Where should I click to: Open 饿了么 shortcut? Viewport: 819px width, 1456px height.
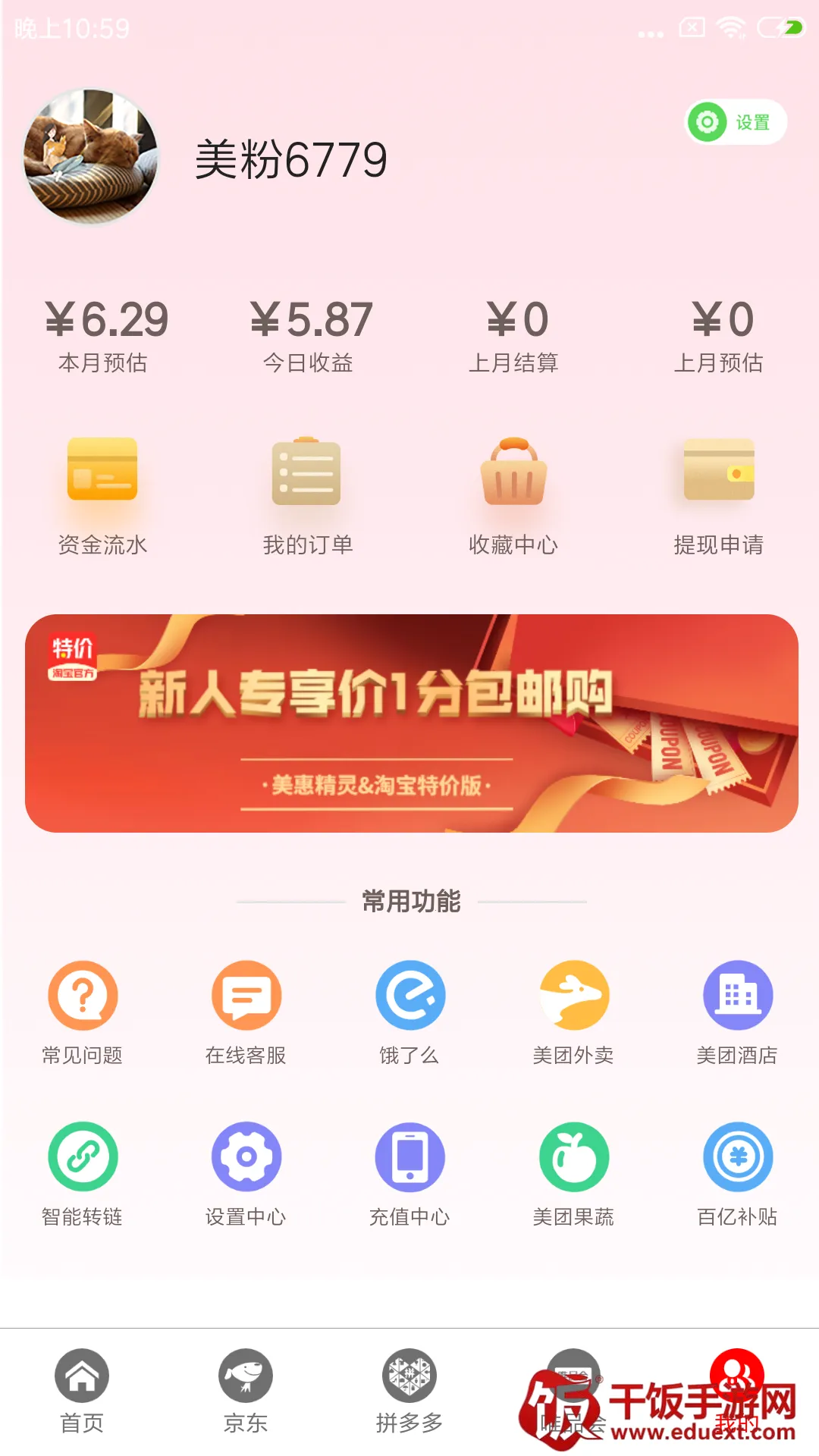tap(410, 1012)
